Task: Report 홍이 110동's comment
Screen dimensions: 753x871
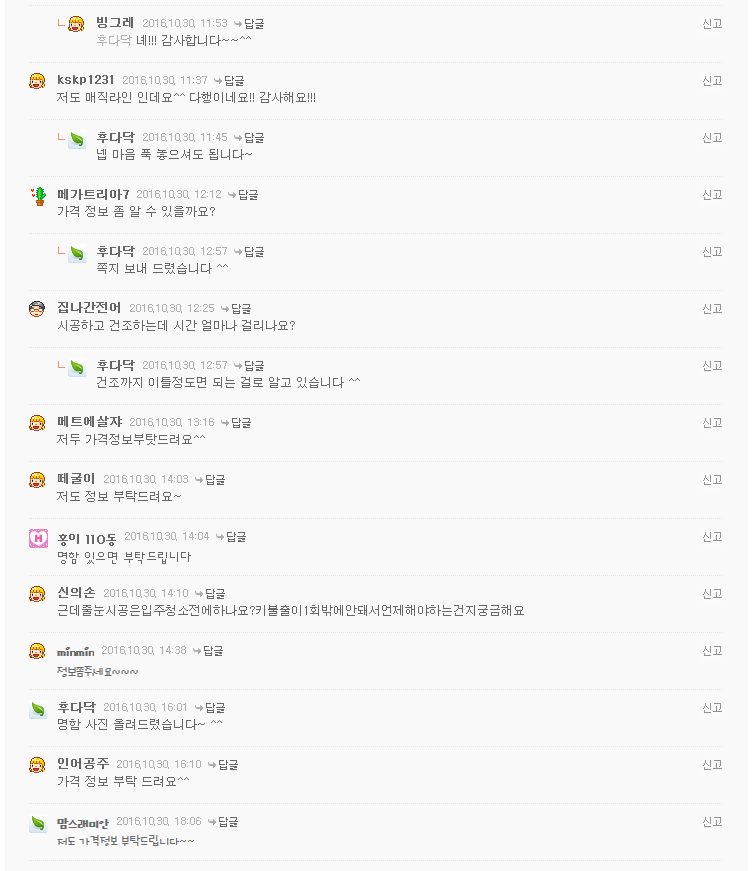Action: click(711, 536)
